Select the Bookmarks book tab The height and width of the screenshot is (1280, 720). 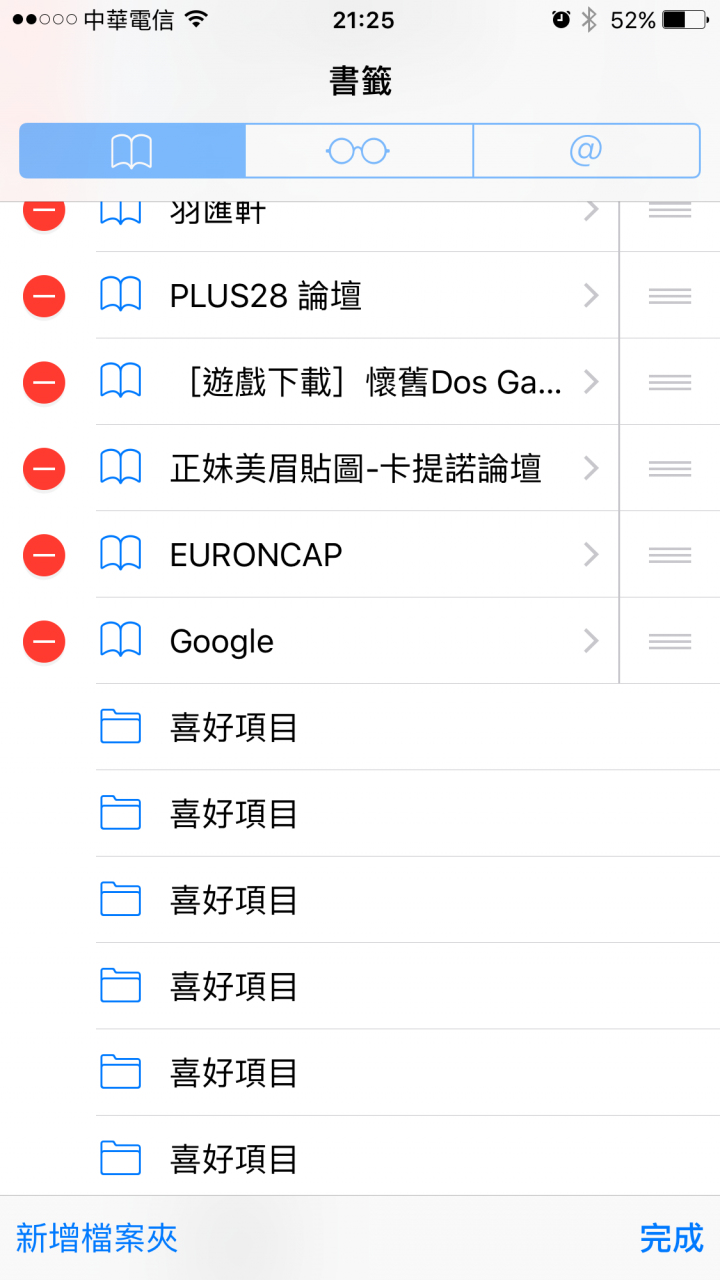point(132,151)
